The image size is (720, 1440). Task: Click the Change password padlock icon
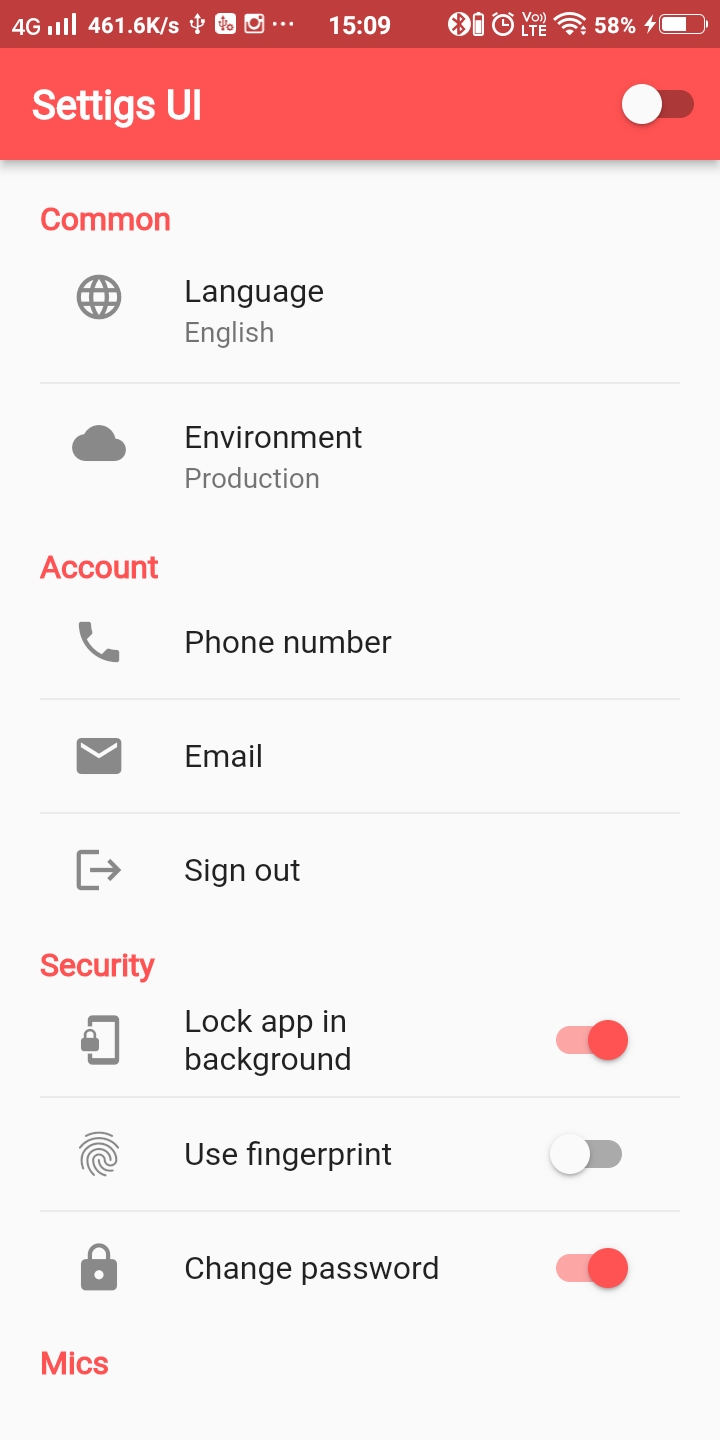(97, 1268)
